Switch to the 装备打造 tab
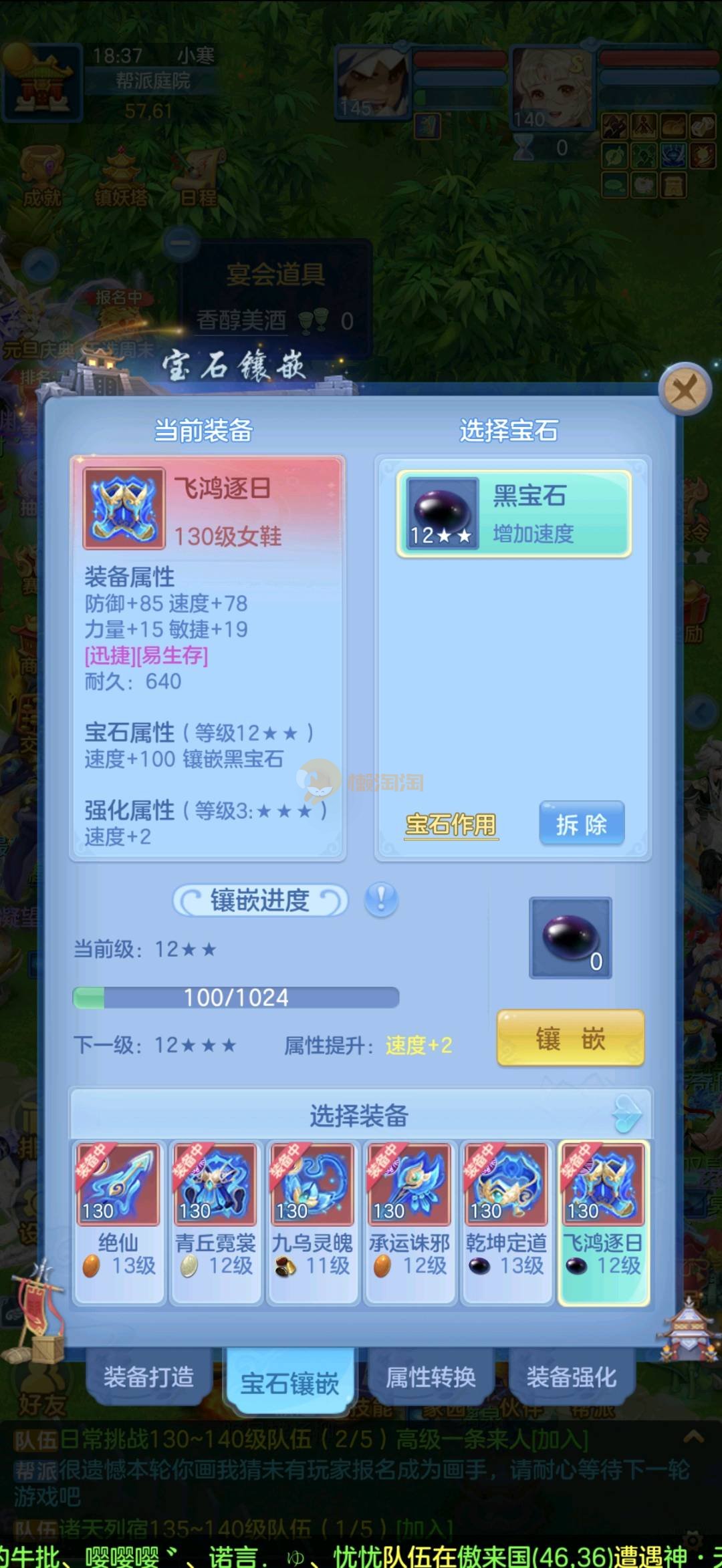The image size is (722, 1568). pos(148,1377)
